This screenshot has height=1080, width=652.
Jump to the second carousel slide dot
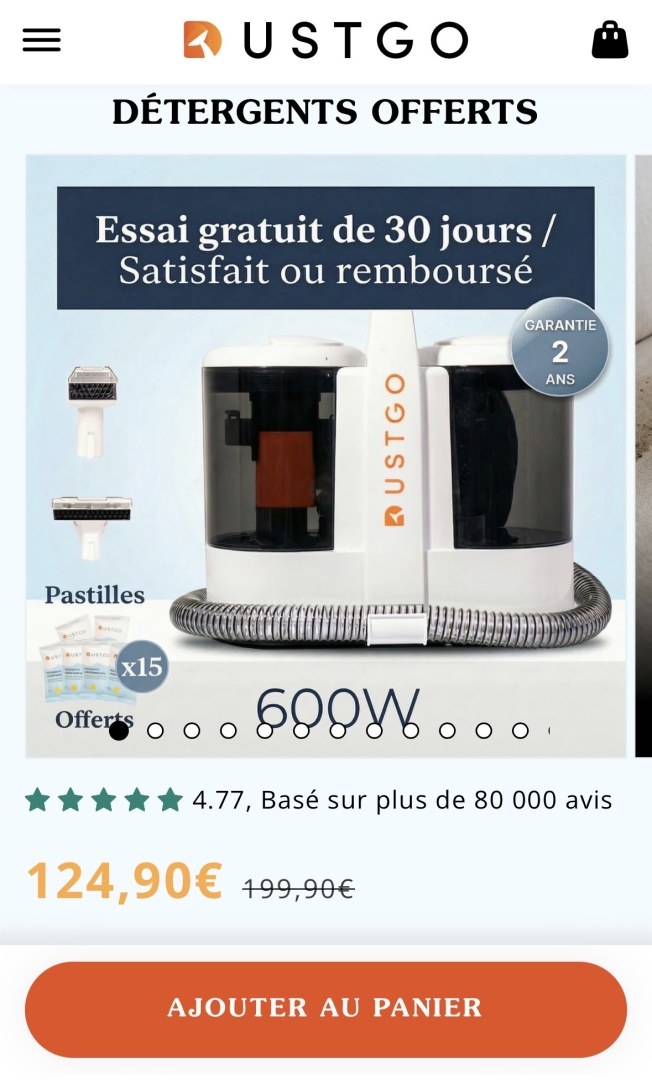click(x=155, y=731)
